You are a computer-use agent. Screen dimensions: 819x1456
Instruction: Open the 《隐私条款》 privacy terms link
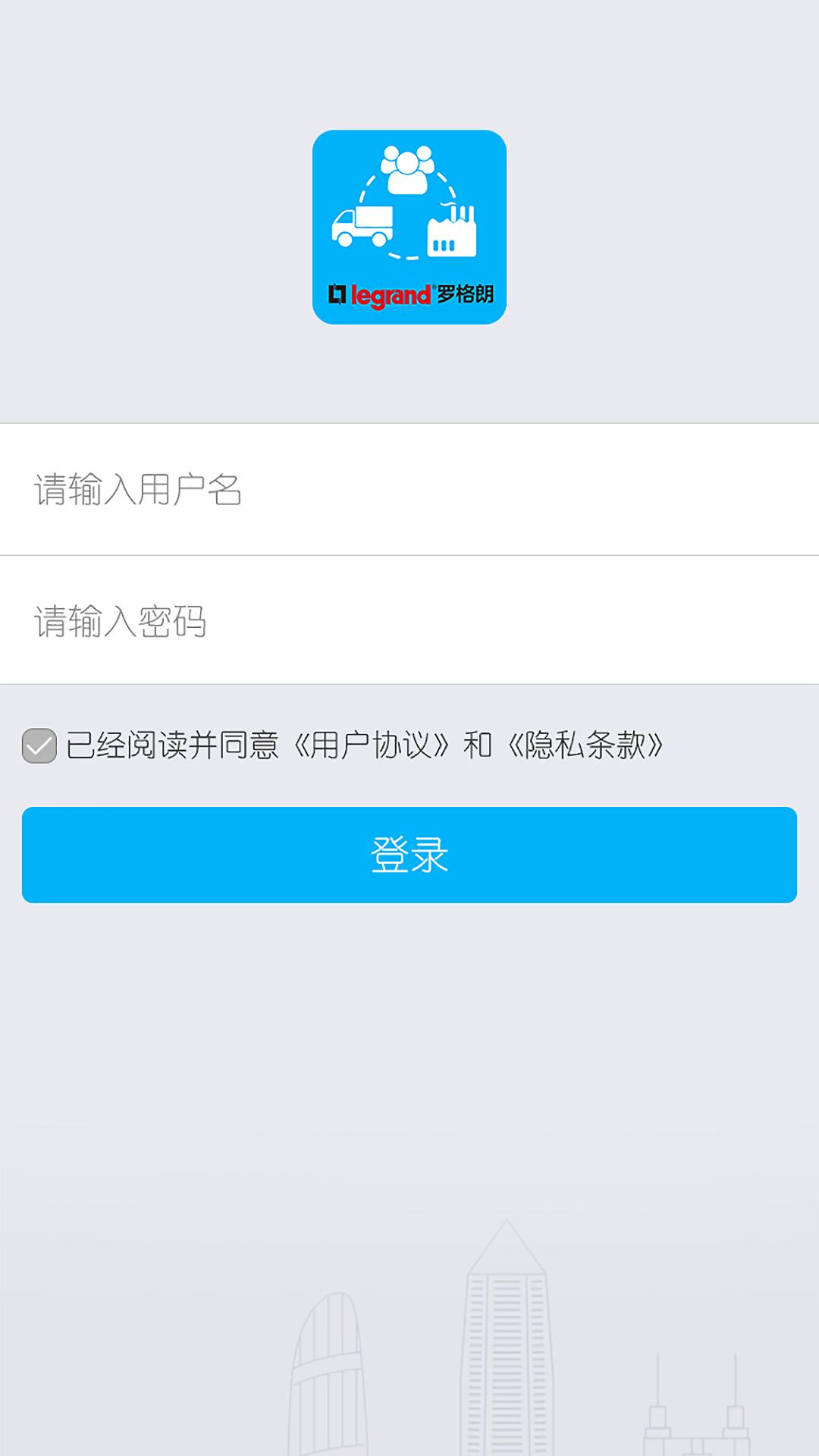(x=585, y=745)
